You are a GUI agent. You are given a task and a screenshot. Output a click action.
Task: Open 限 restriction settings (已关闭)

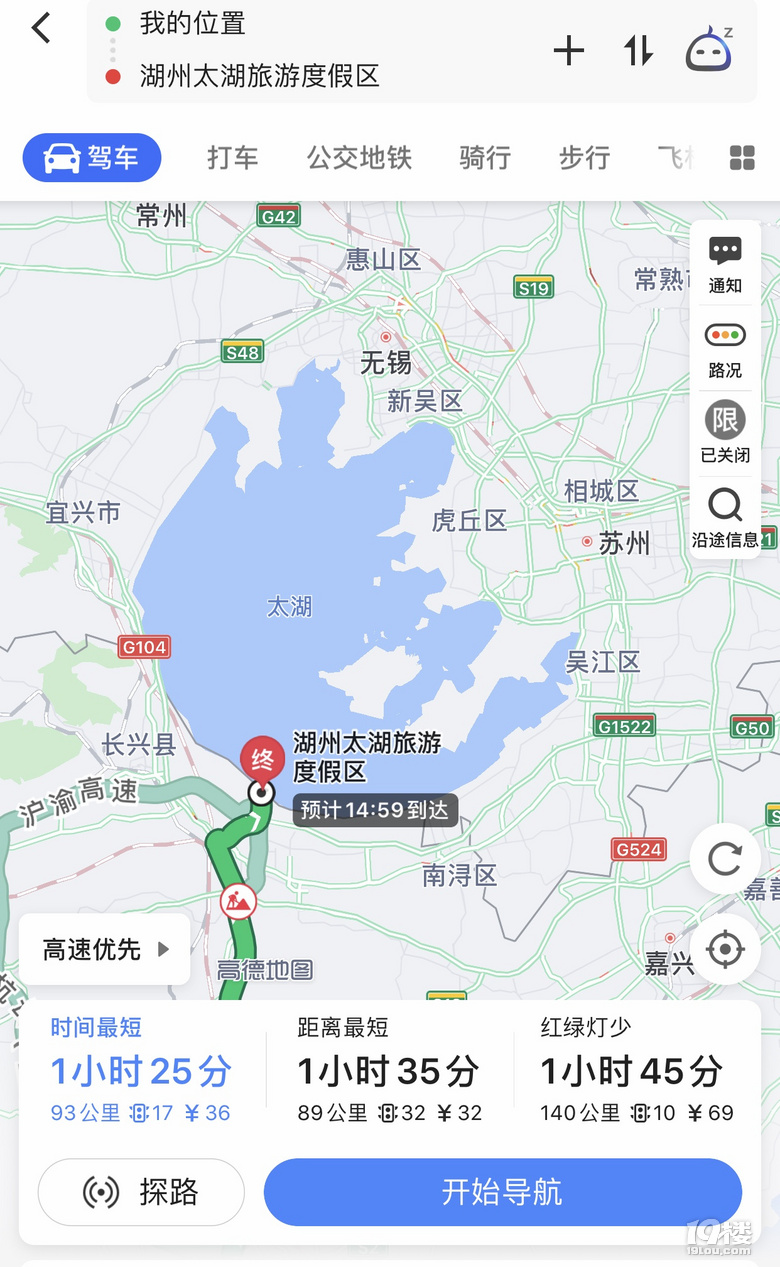click(725, 433)
